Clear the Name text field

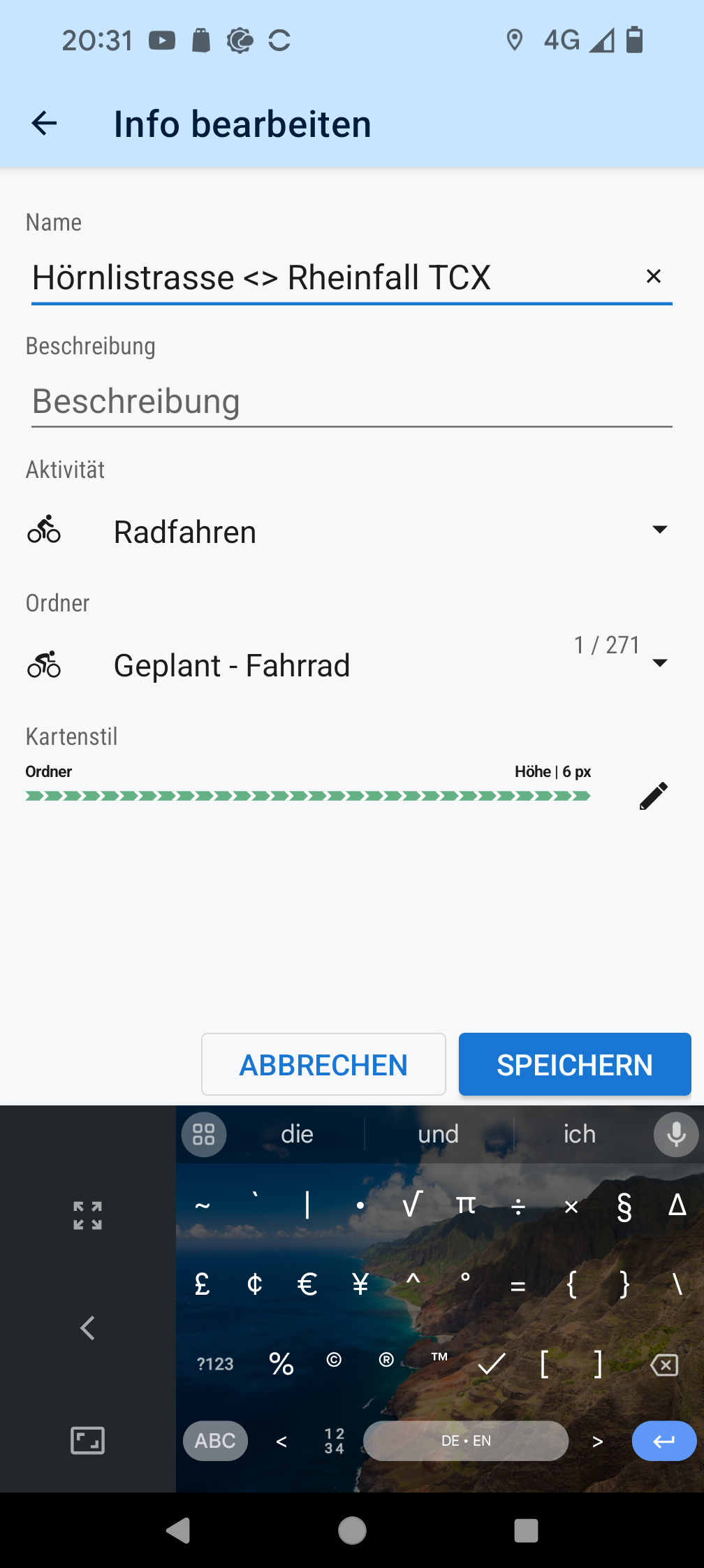coord(653,277)
